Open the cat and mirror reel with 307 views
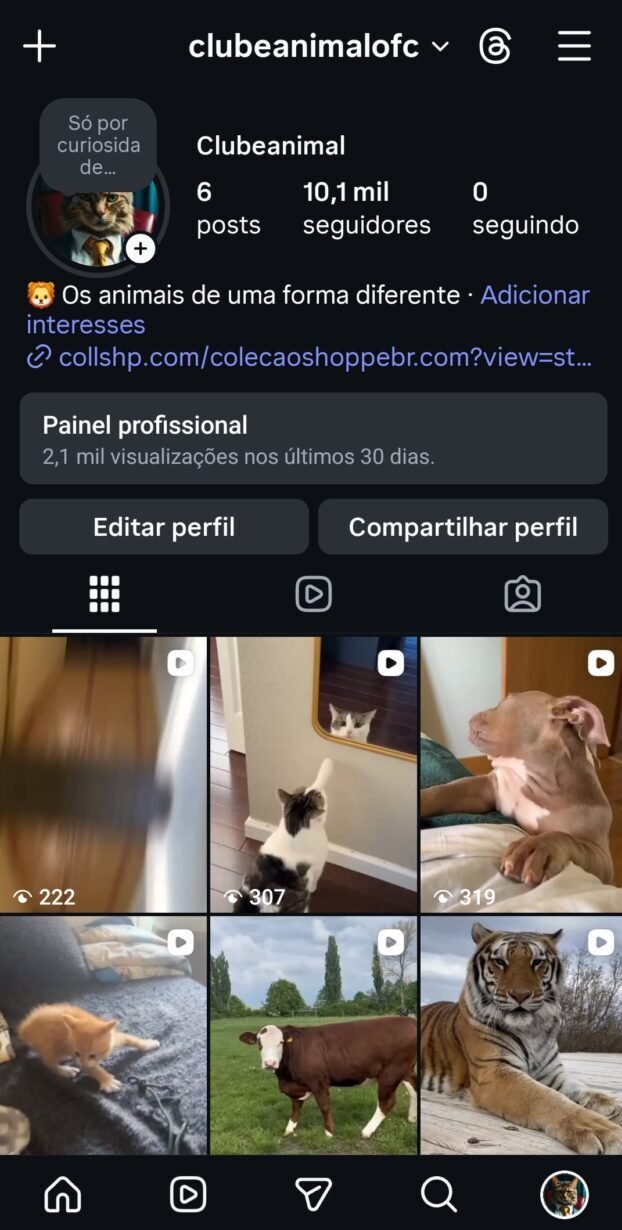Viewport: 622px width, 1230px height. click(313, 774)
